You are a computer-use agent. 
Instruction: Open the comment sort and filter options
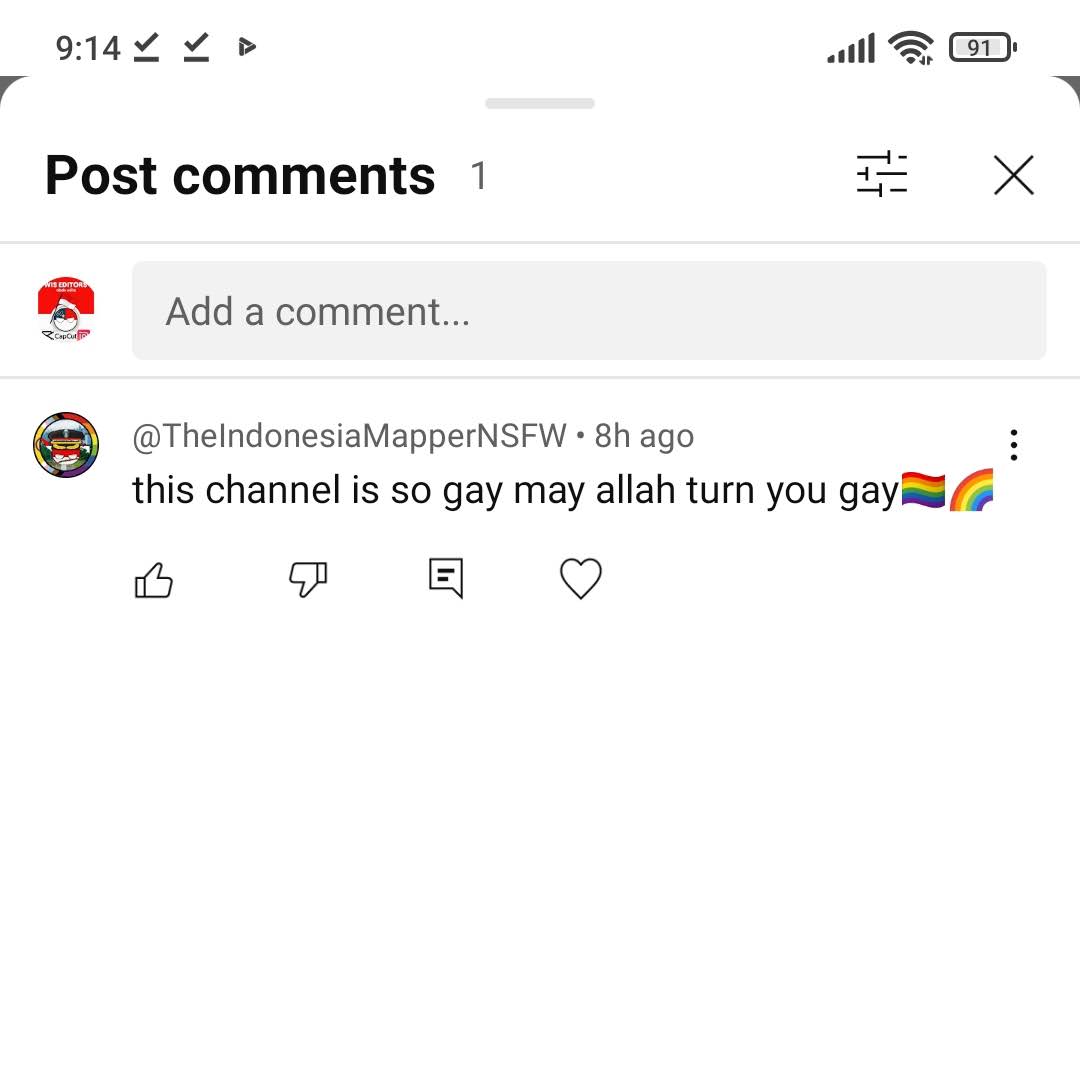click(881, 176)
